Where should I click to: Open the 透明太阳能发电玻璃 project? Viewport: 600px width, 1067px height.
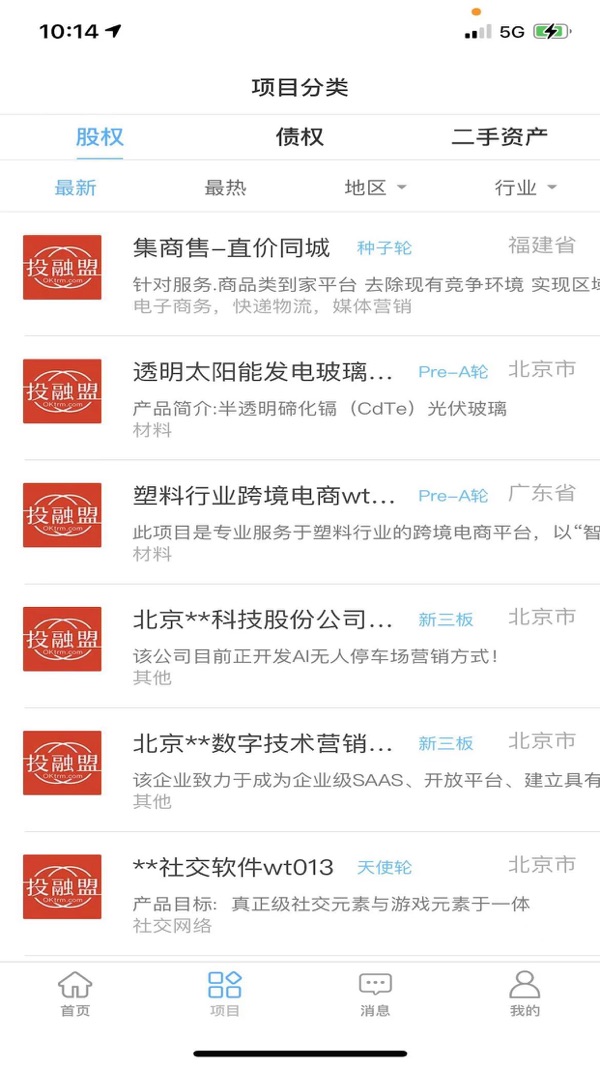(300, 397)
